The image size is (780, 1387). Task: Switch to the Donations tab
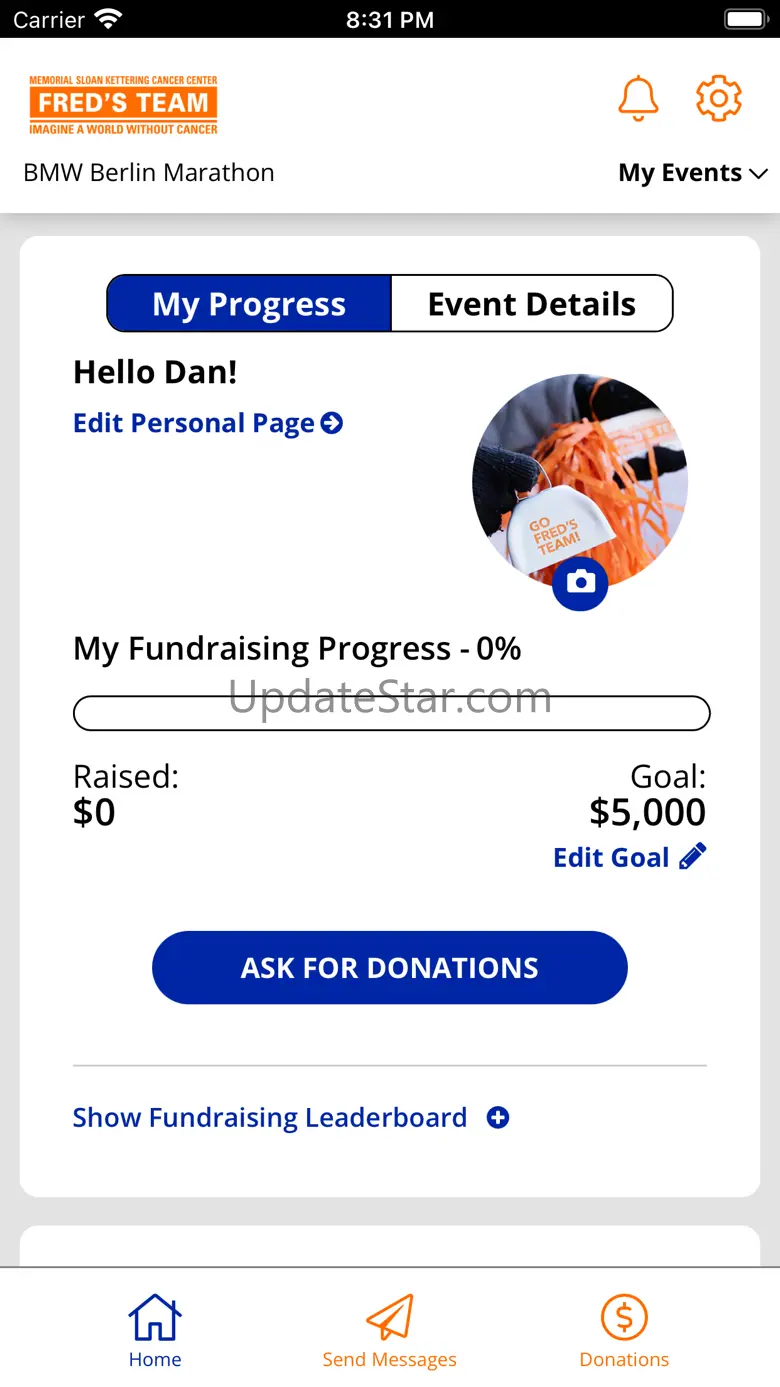click(624, 1331)
